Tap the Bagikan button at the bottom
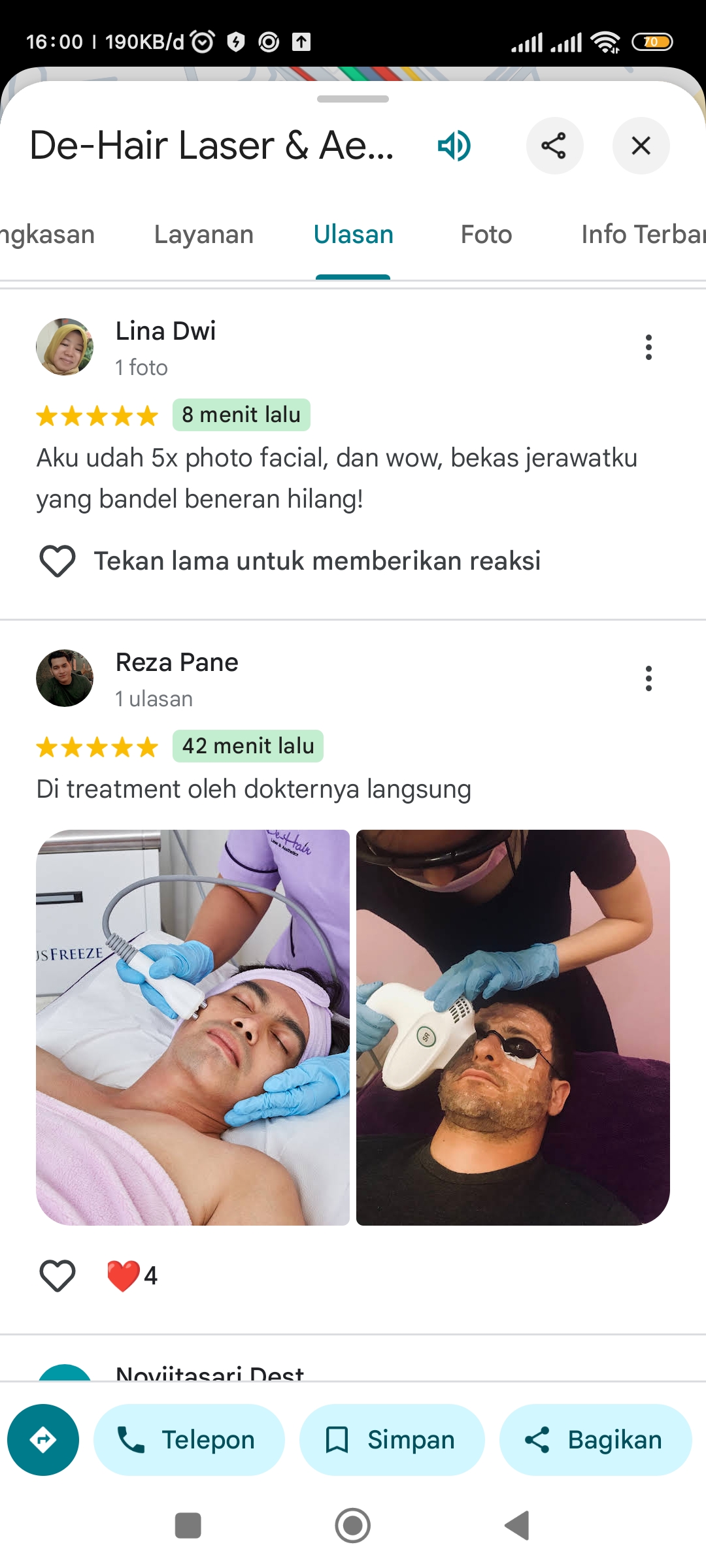This screenshot has height=1568, width=706. tap(596, 1440)
